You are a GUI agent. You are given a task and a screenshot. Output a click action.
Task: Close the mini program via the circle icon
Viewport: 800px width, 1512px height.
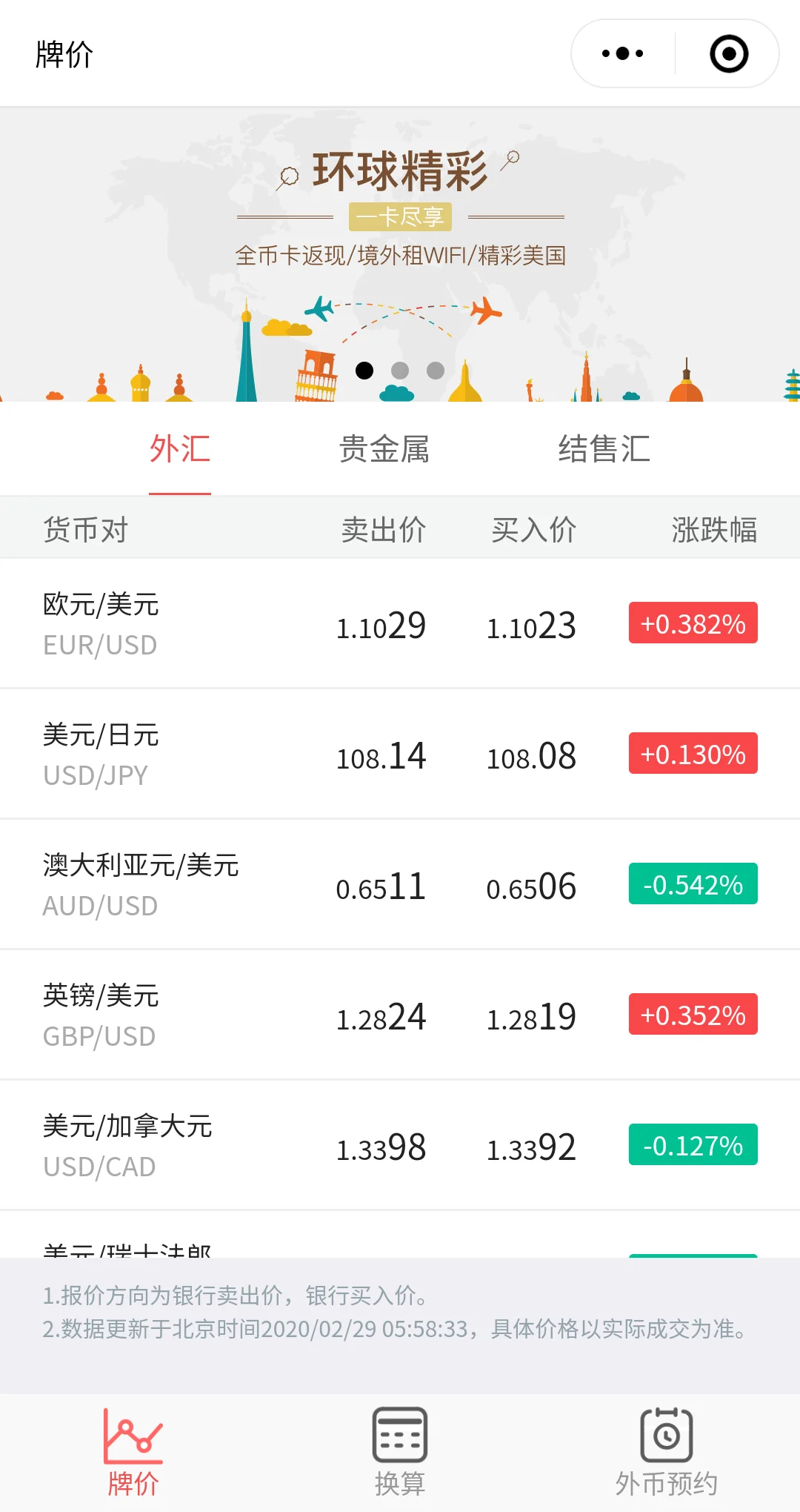729,53
